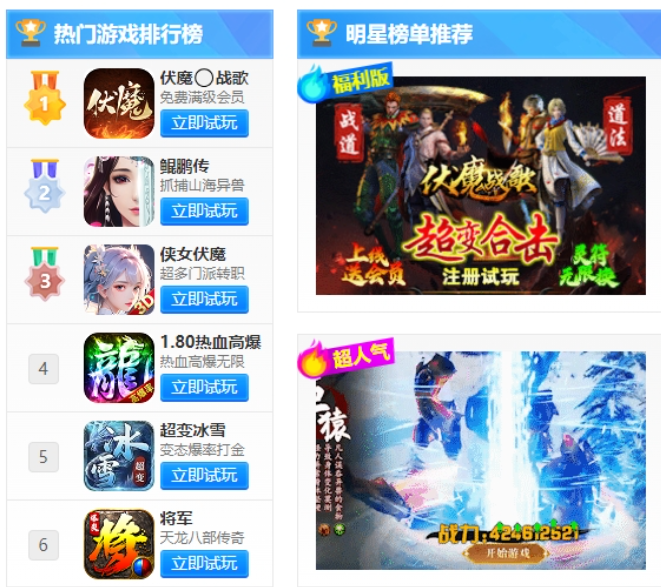Open the 侠女伏魔 game icon
661x587 pixels.
point(119,280)
